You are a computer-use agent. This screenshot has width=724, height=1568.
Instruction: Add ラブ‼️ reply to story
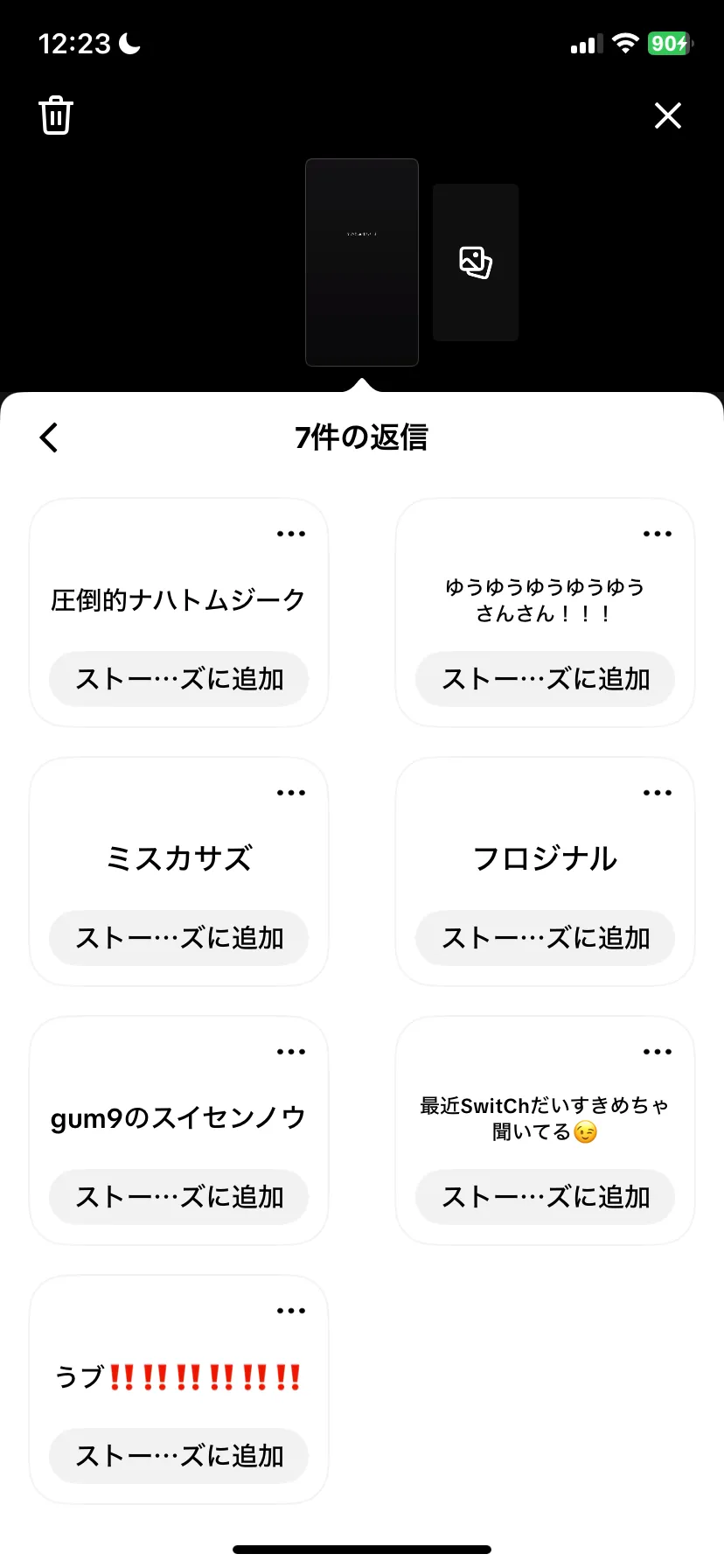tap(179, 1456)
